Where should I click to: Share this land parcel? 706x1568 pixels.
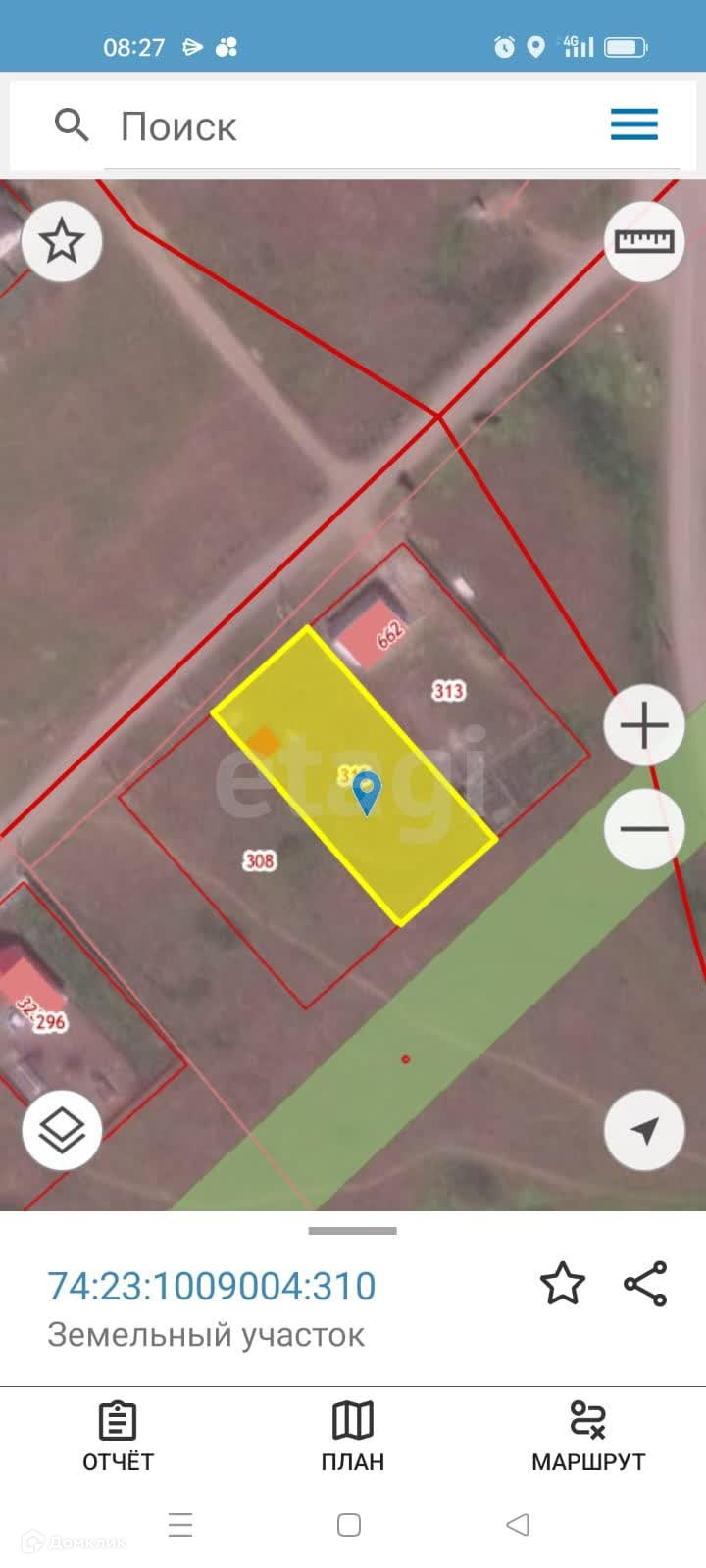point(645,1284)
